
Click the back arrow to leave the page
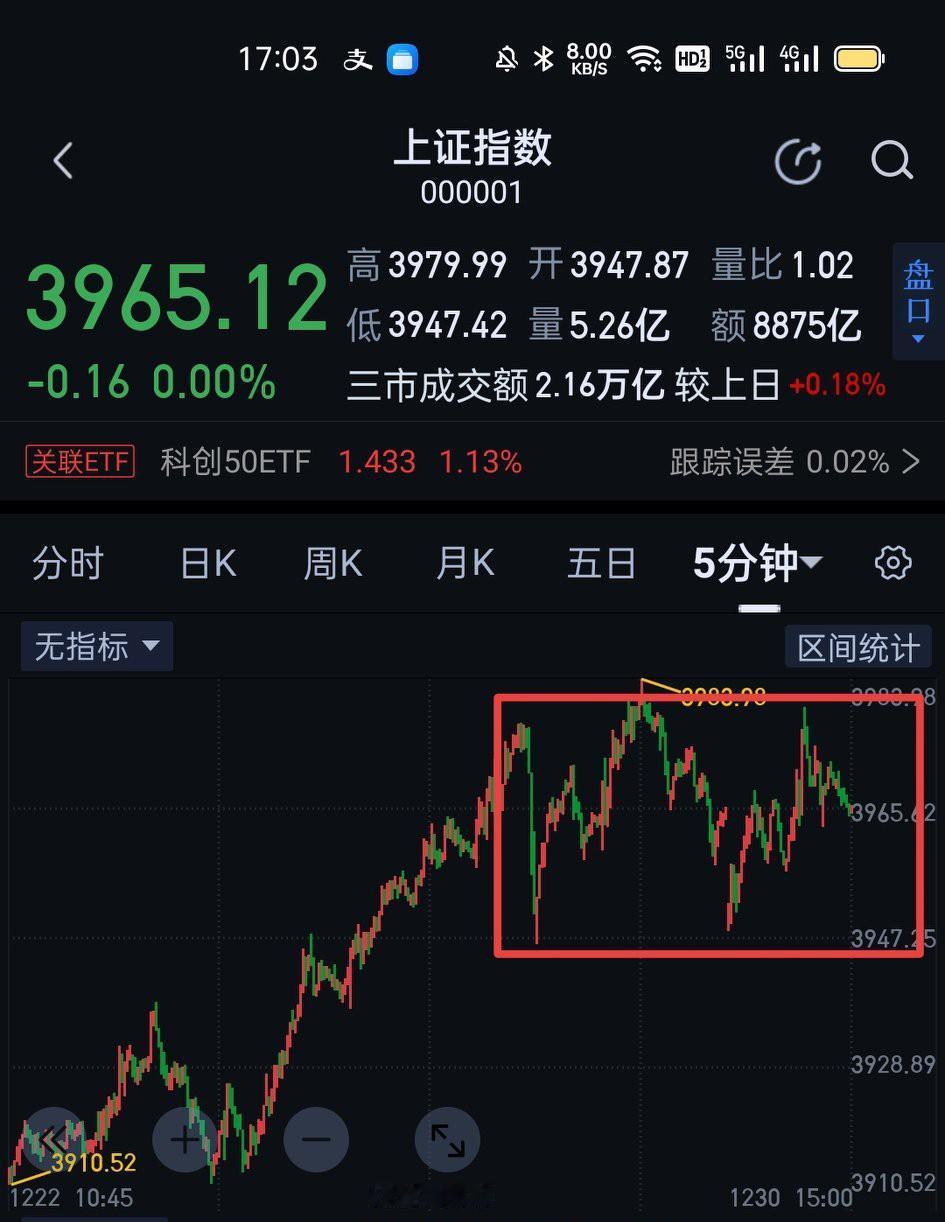coord(62,160)
